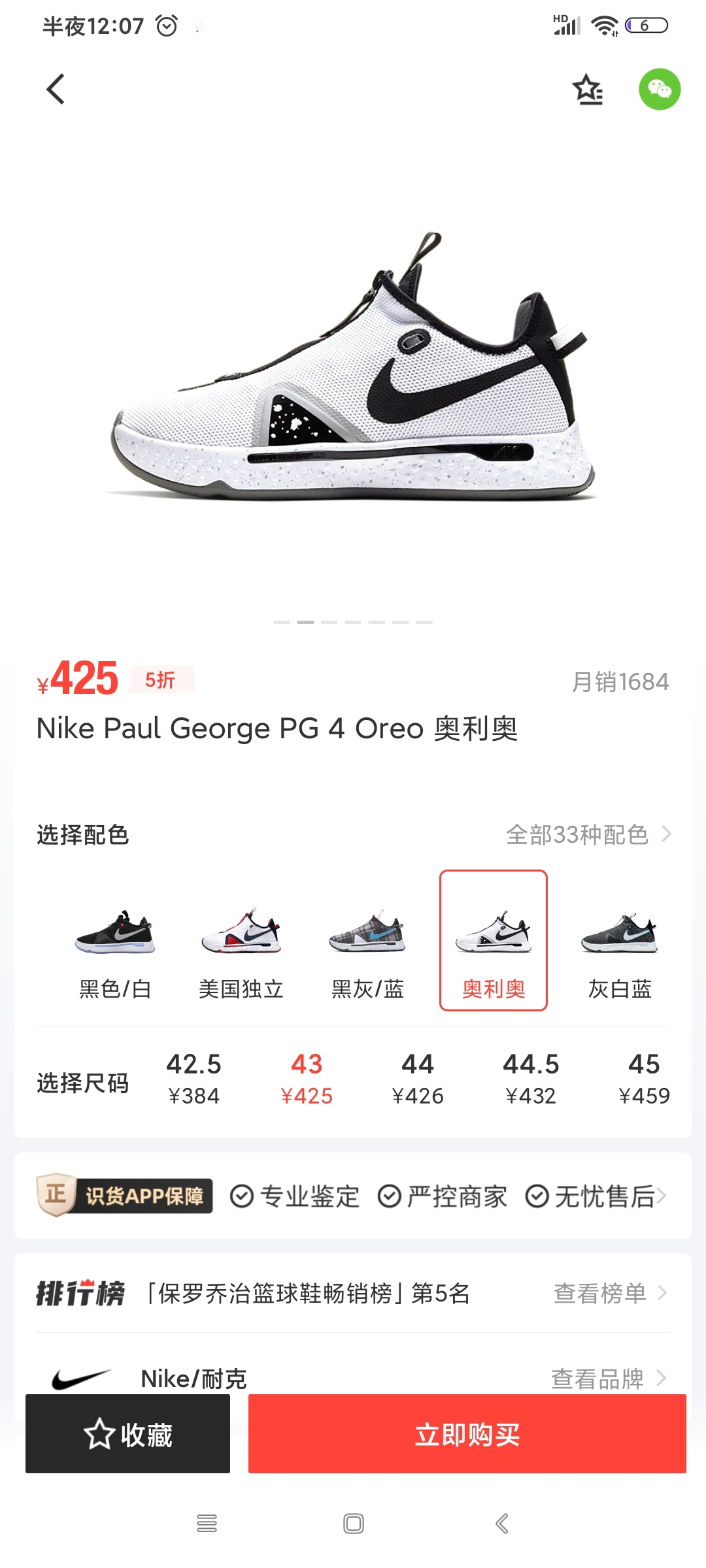Viewport: 706px width, 1568px height.
Task: Go home via the navigation bar
Action: click(353, 1523)
